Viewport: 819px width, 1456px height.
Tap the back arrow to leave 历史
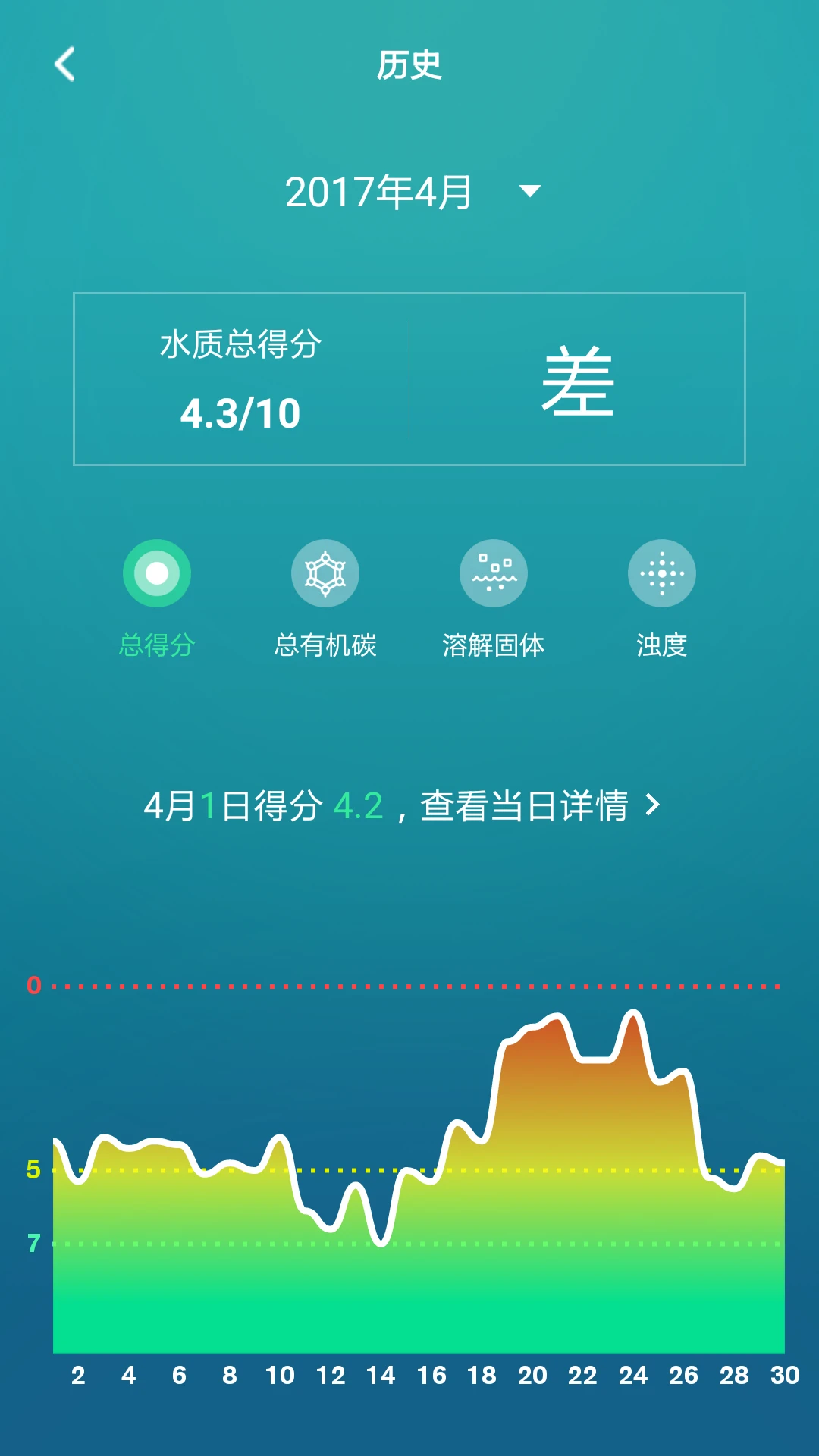pyautogui.click(x=66, y=67)
